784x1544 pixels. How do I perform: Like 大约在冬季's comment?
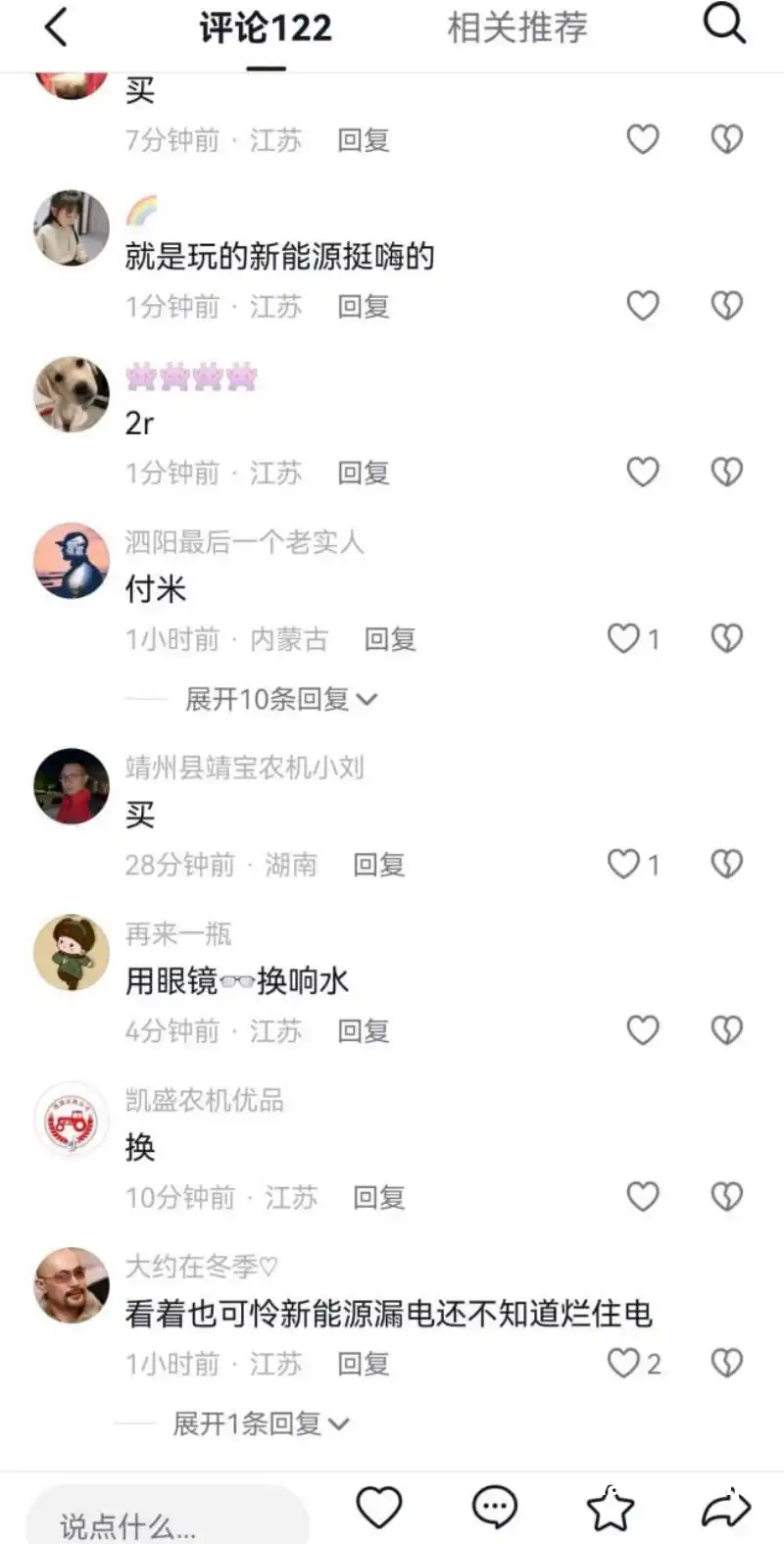tap(624, 1363)
